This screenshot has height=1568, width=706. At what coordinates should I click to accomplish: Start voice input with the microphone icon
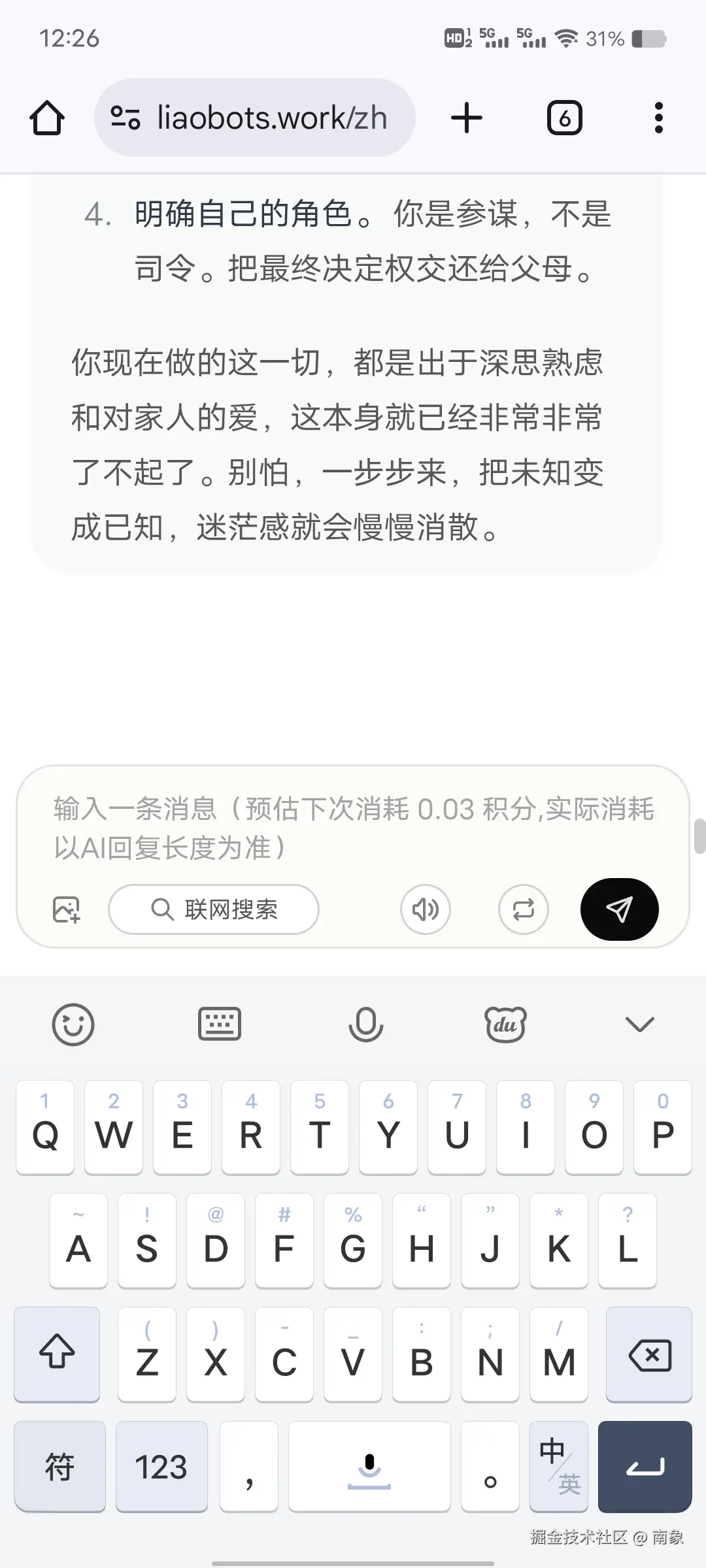pyautogui.click(x=365, y=1023)
